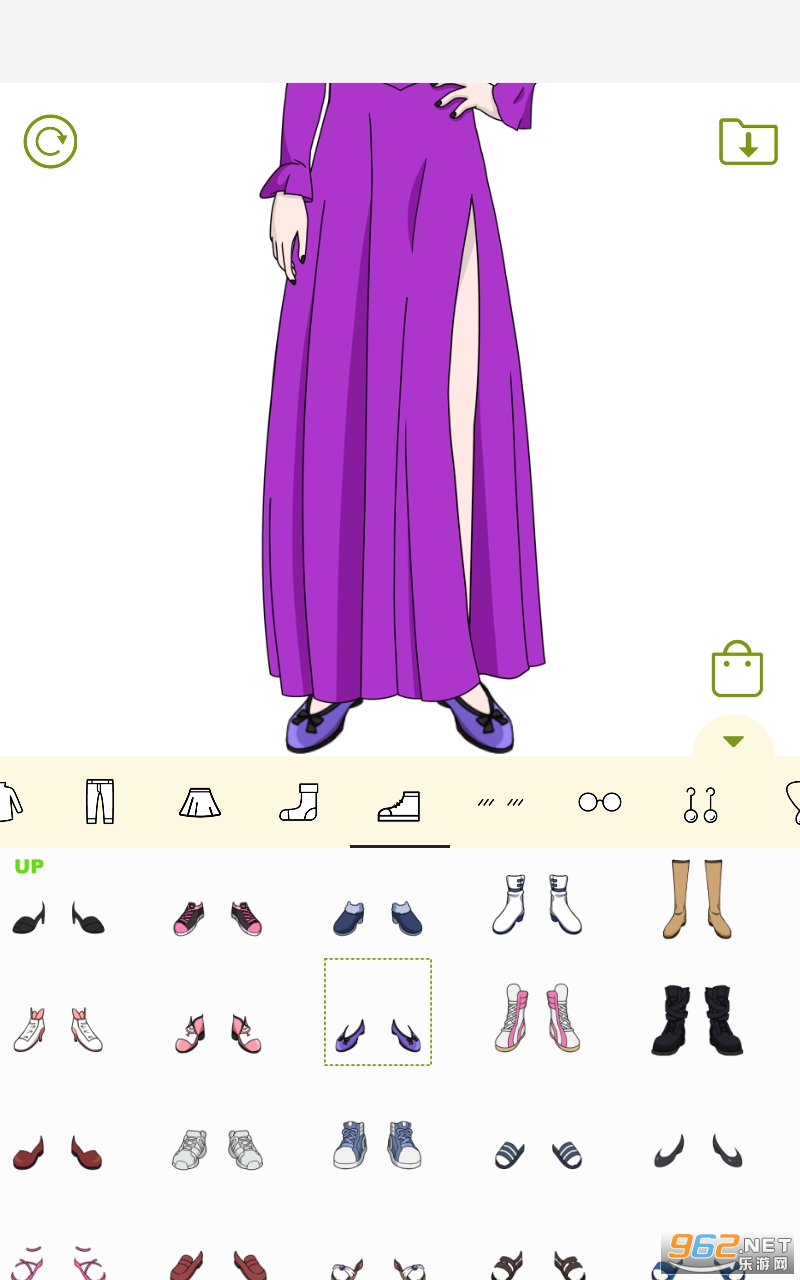The width and height of the screenshot is (800, 1280).
Task: Switch to the socks category tab
Action: (x=299, y=801)
